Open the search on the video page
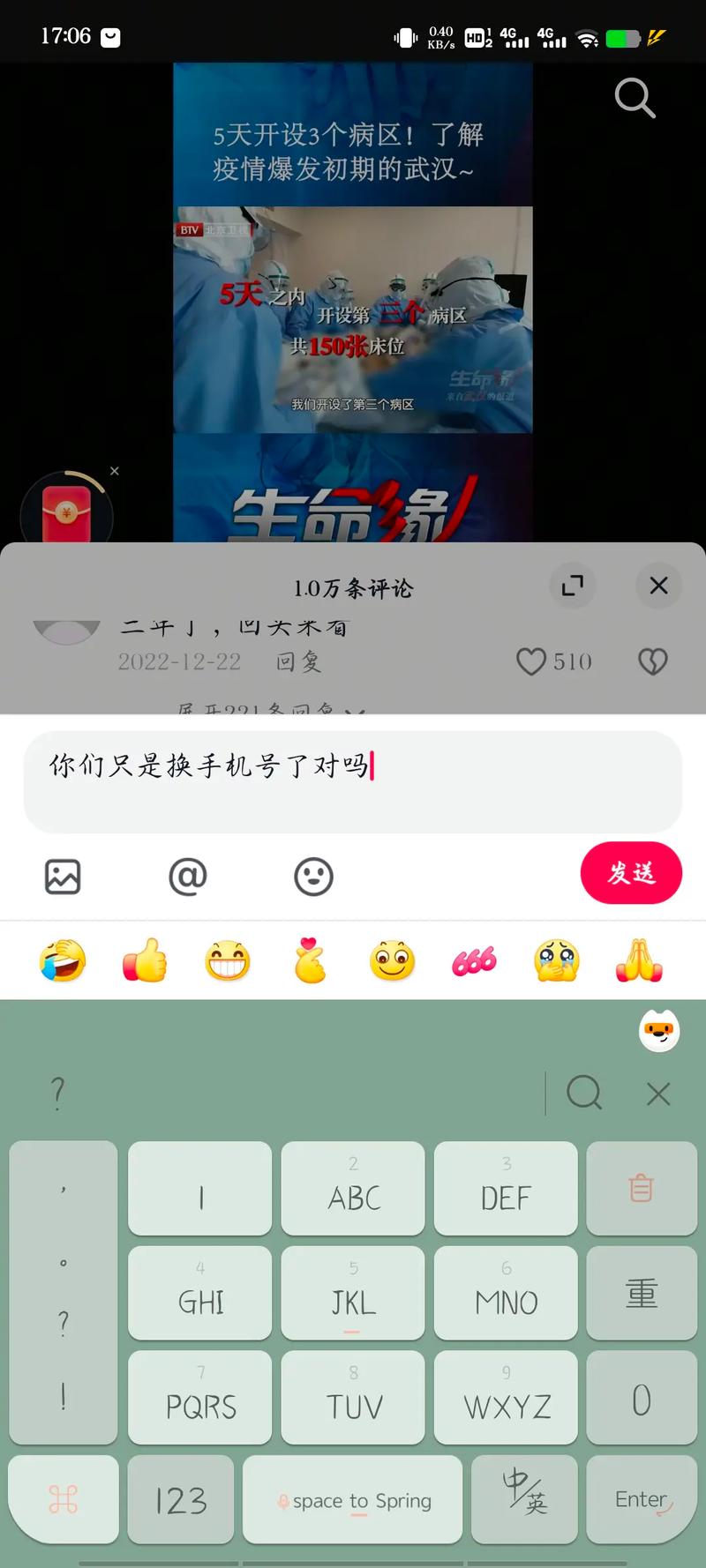Image resolution: width=706 pixels, height=1568 pixels. pyautogui.click(x=635, y=99)
